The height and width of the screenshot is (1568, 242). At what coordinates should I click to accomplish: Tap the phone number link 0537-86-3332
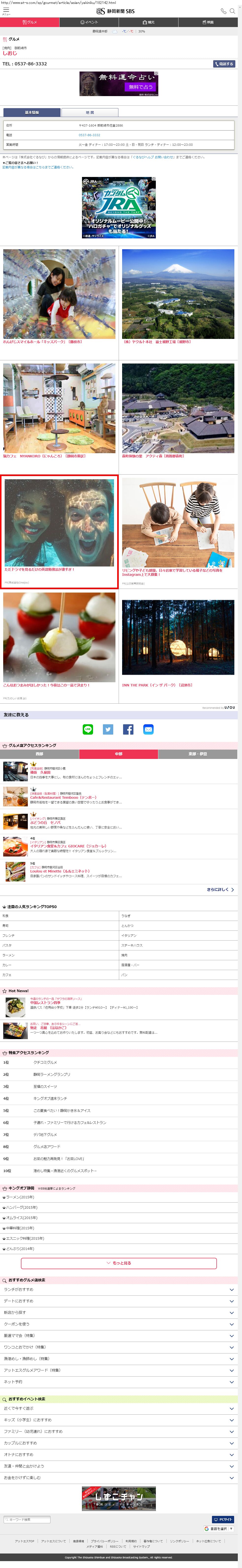click(x=90, y=135)
